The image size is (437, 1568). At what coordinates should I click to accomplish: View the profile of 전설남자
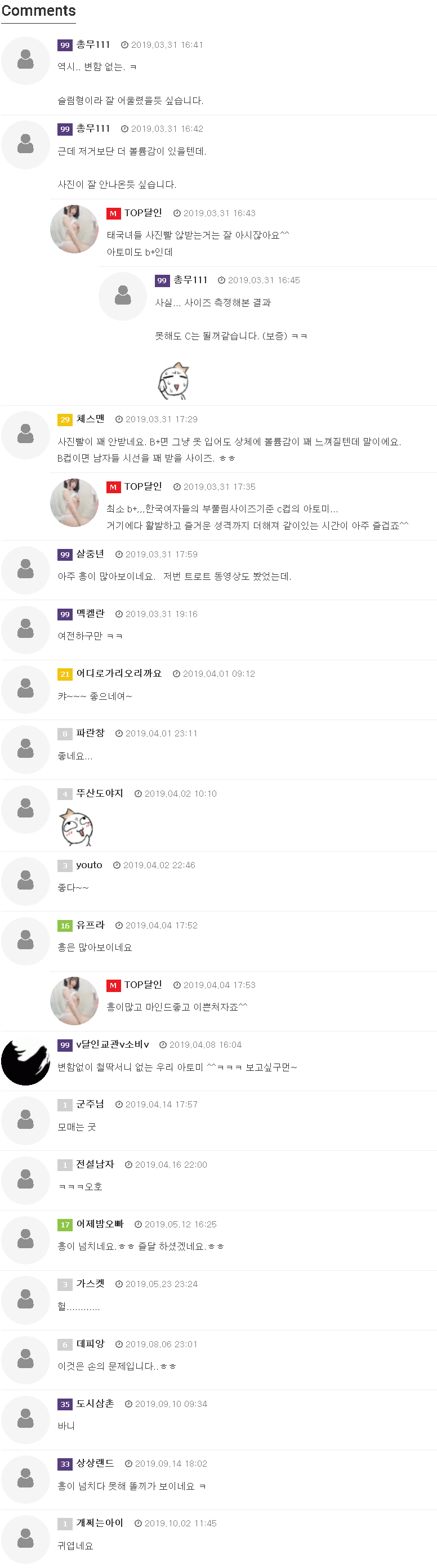pos(95,1164)
